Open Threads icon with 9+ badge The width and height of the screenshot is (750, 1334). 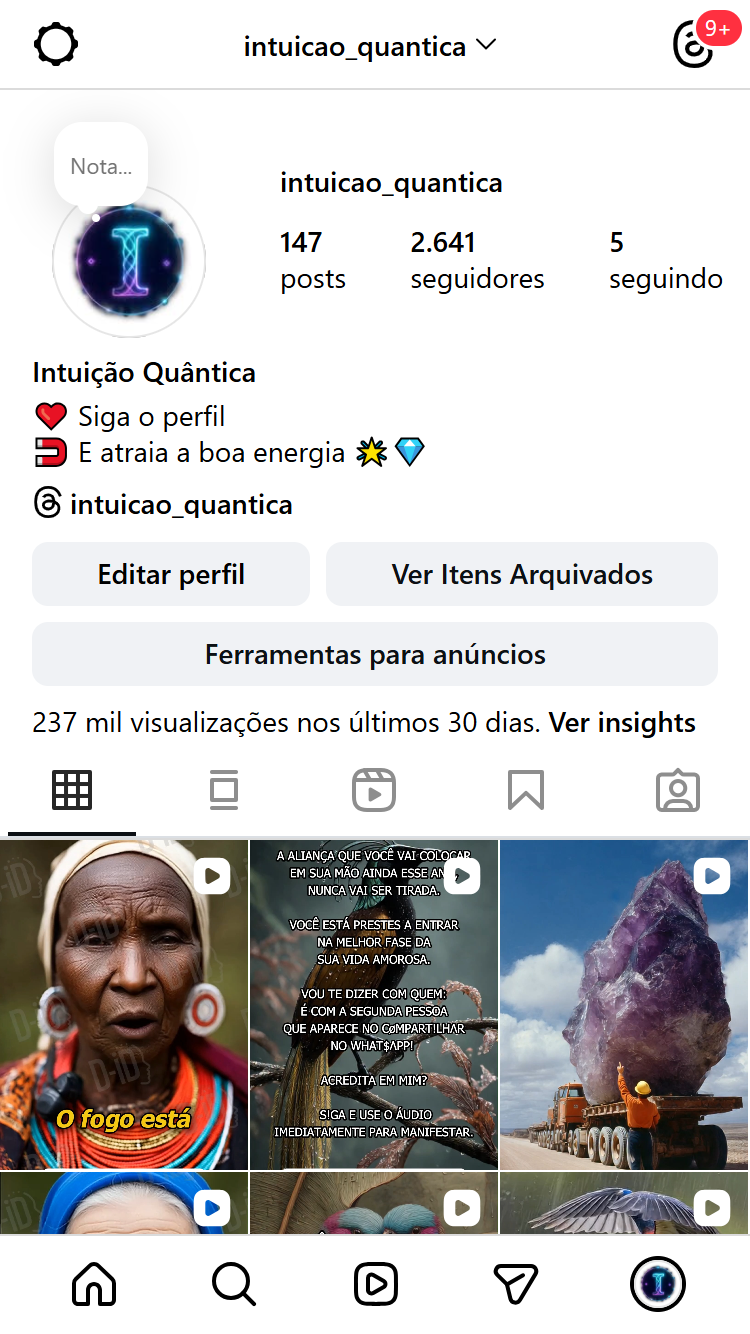[694, 45]
